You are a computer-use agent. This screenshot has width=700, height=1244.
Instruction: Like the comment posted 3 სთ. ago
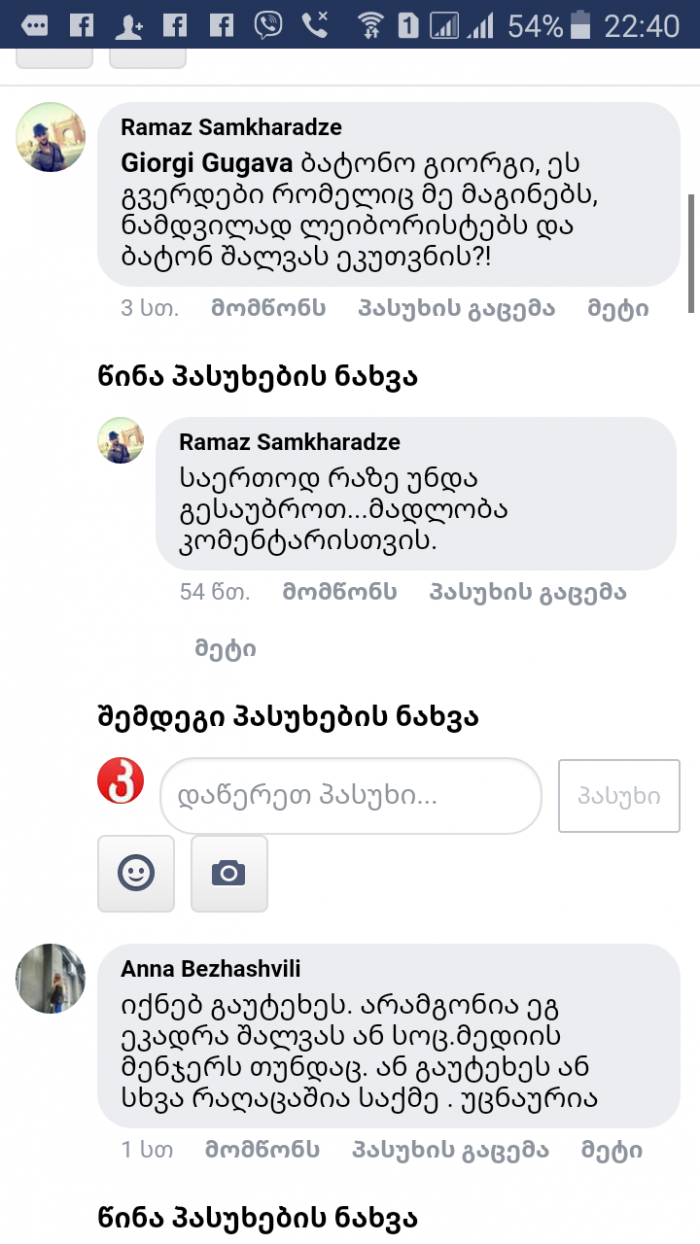pyautogui.click(x=268, y=308)
